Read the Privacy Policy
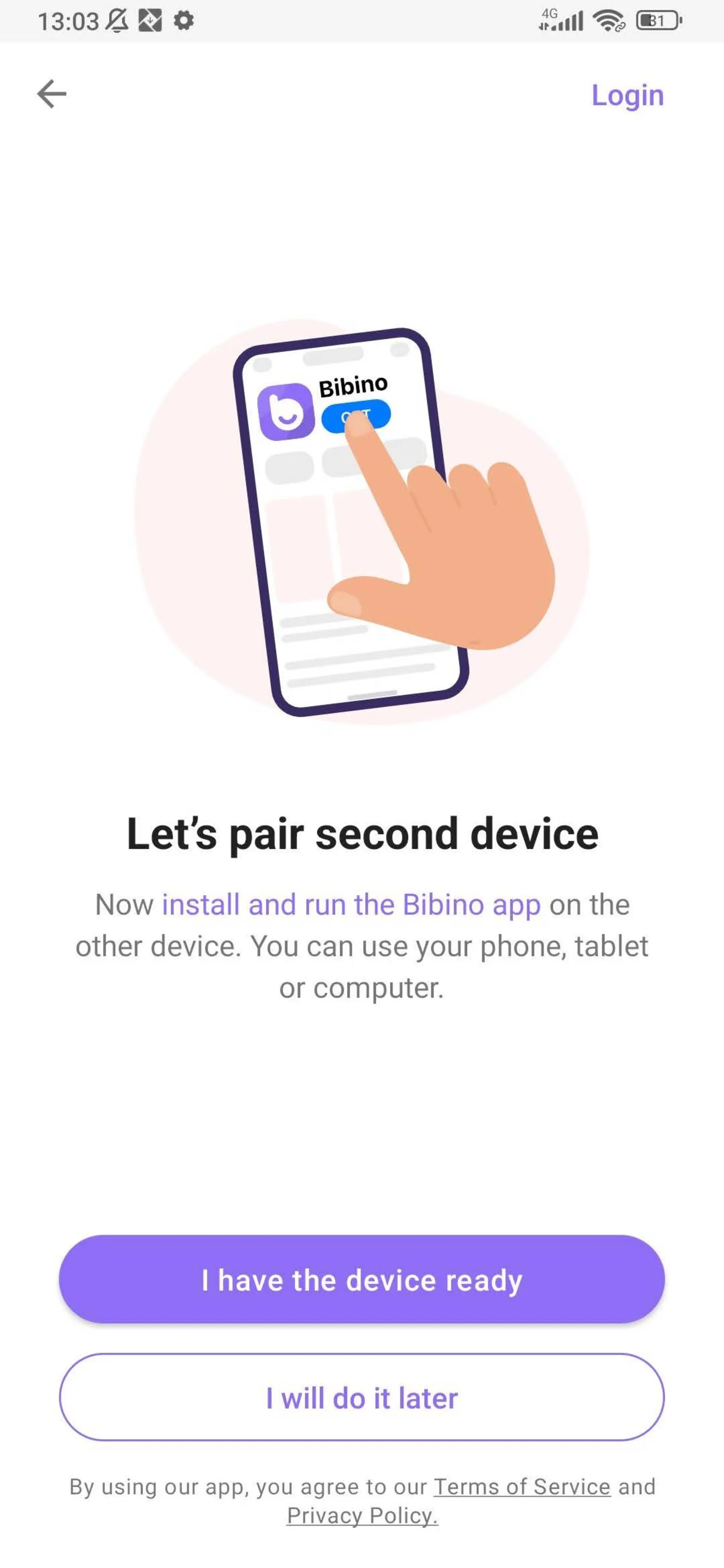This screenshot has width=724, height=1568. 362,1515
